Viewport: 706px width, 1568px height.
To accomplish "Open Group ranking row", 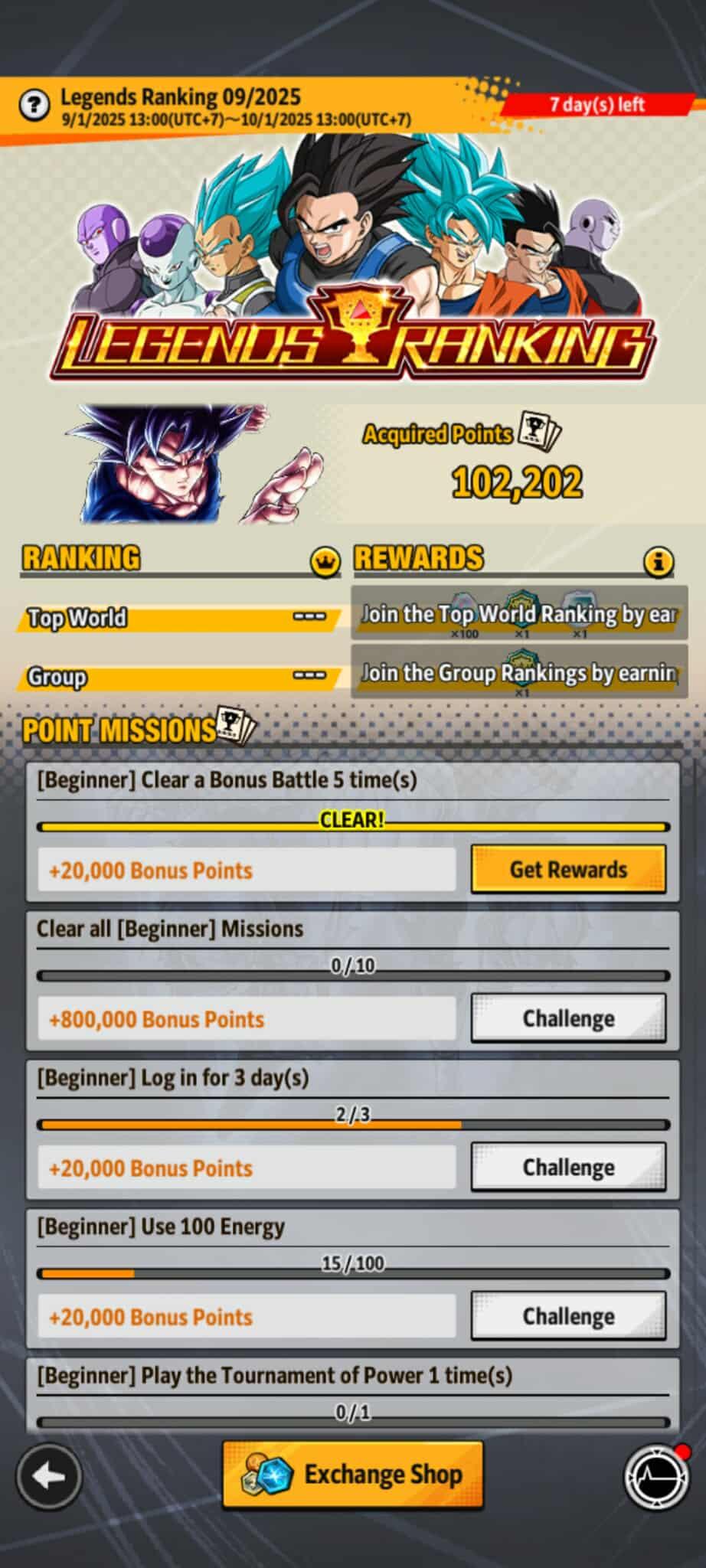I will pos(178,677).
